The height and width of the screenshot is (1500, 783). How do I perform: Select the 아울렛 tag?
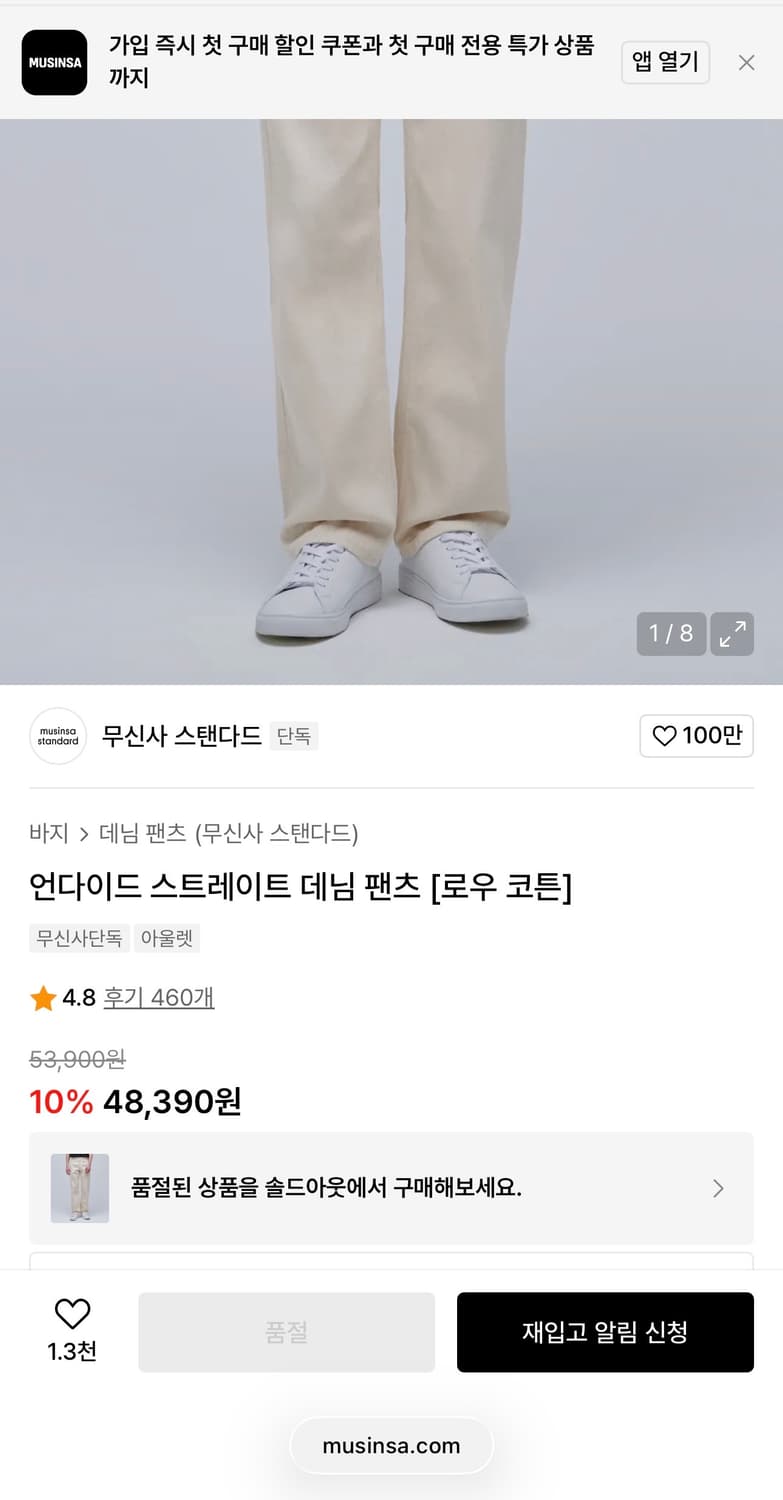(166, 938)
